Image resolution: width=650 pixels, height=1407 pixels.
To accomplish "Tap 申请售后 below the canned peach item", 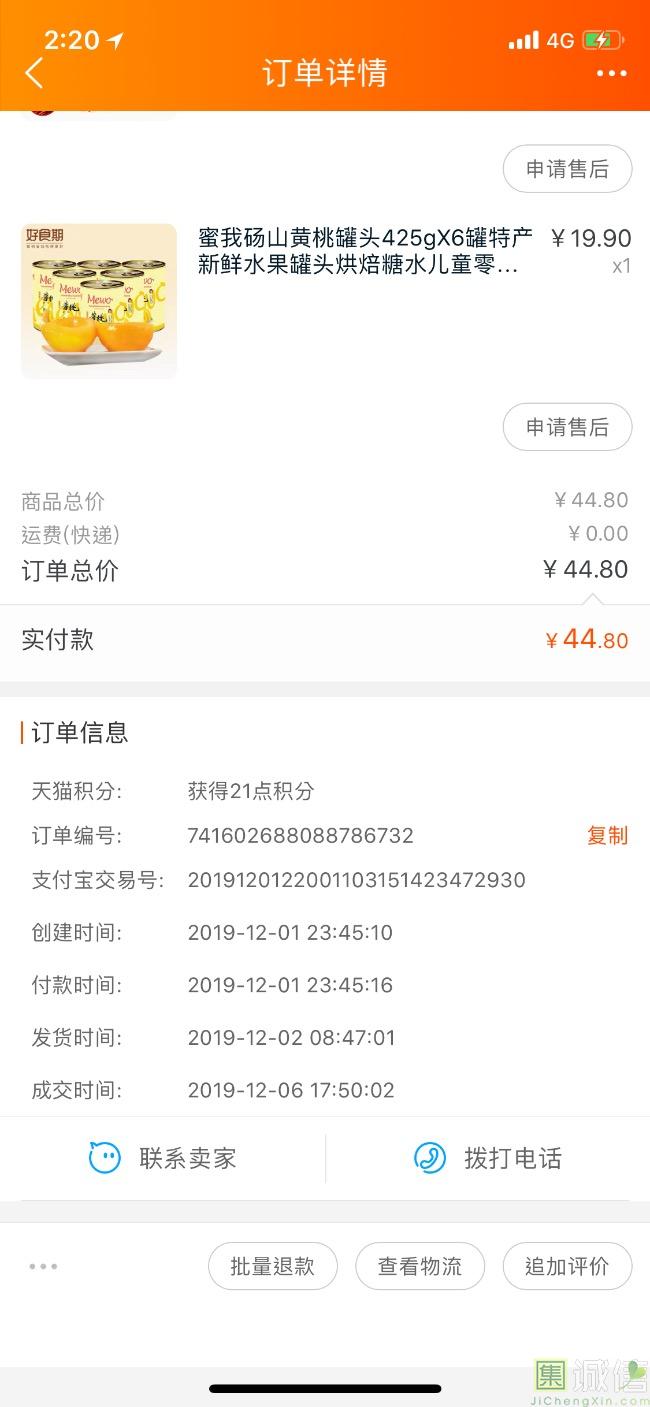I will 567,427.
